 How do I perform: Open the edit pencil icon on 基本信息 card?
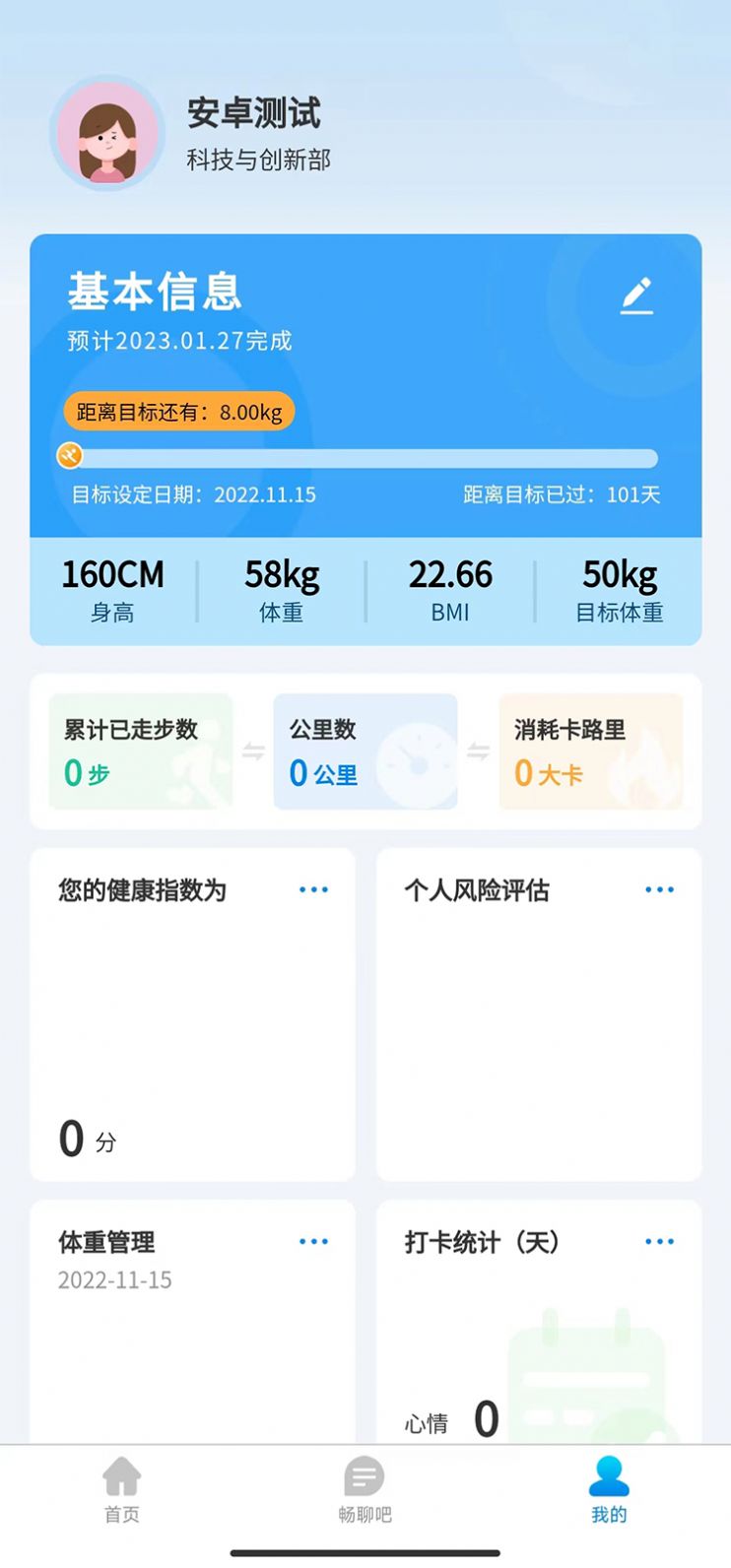[x=638, y=294]
